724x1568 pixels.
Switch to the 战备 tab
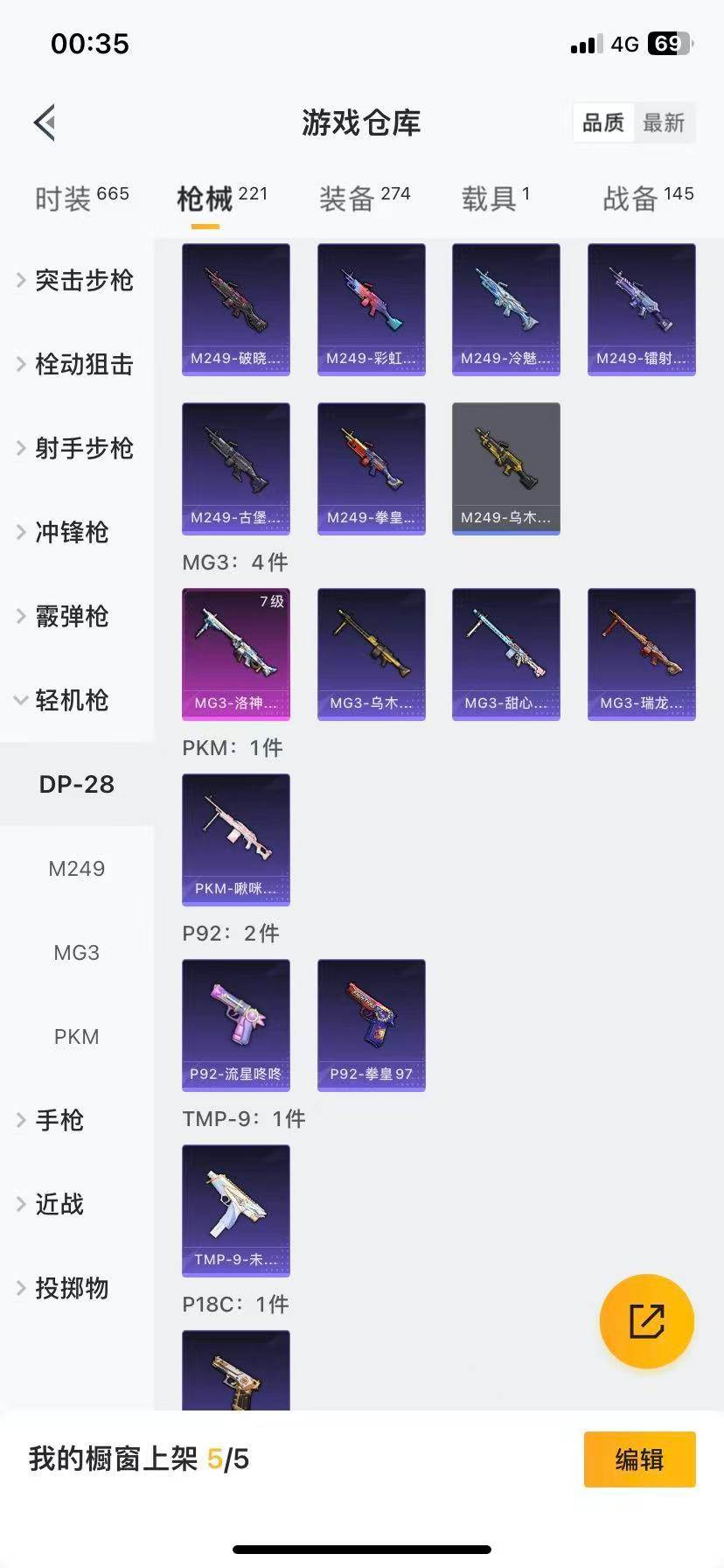(x=647, y=199)
